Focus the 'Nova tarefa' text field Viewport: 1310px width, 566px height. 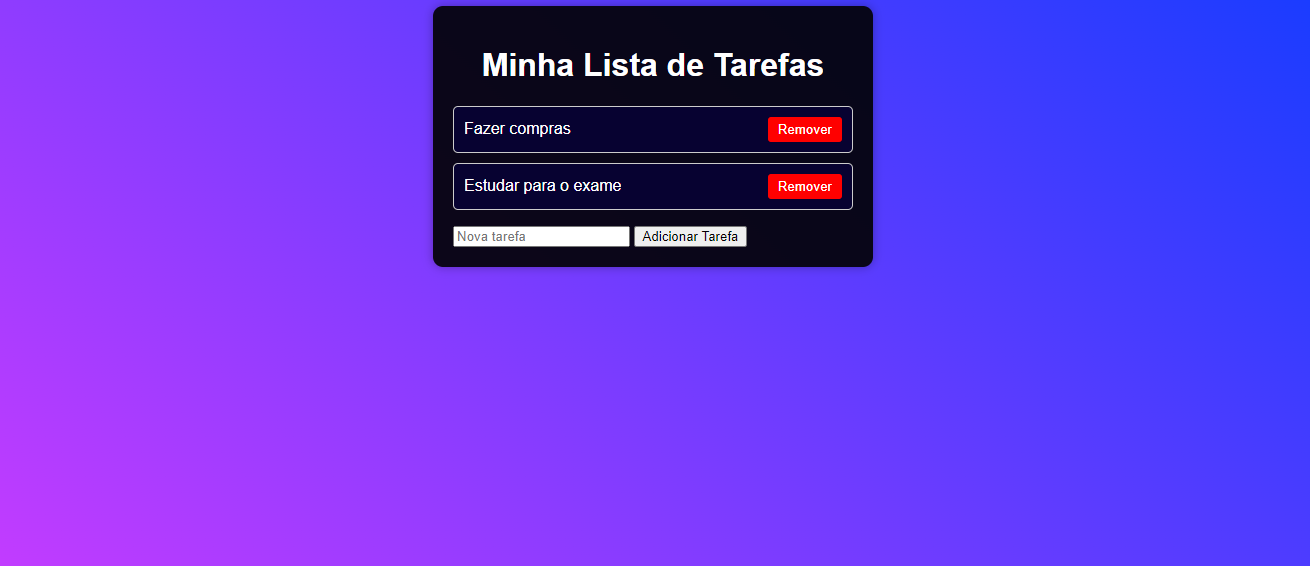coord(541,237)
